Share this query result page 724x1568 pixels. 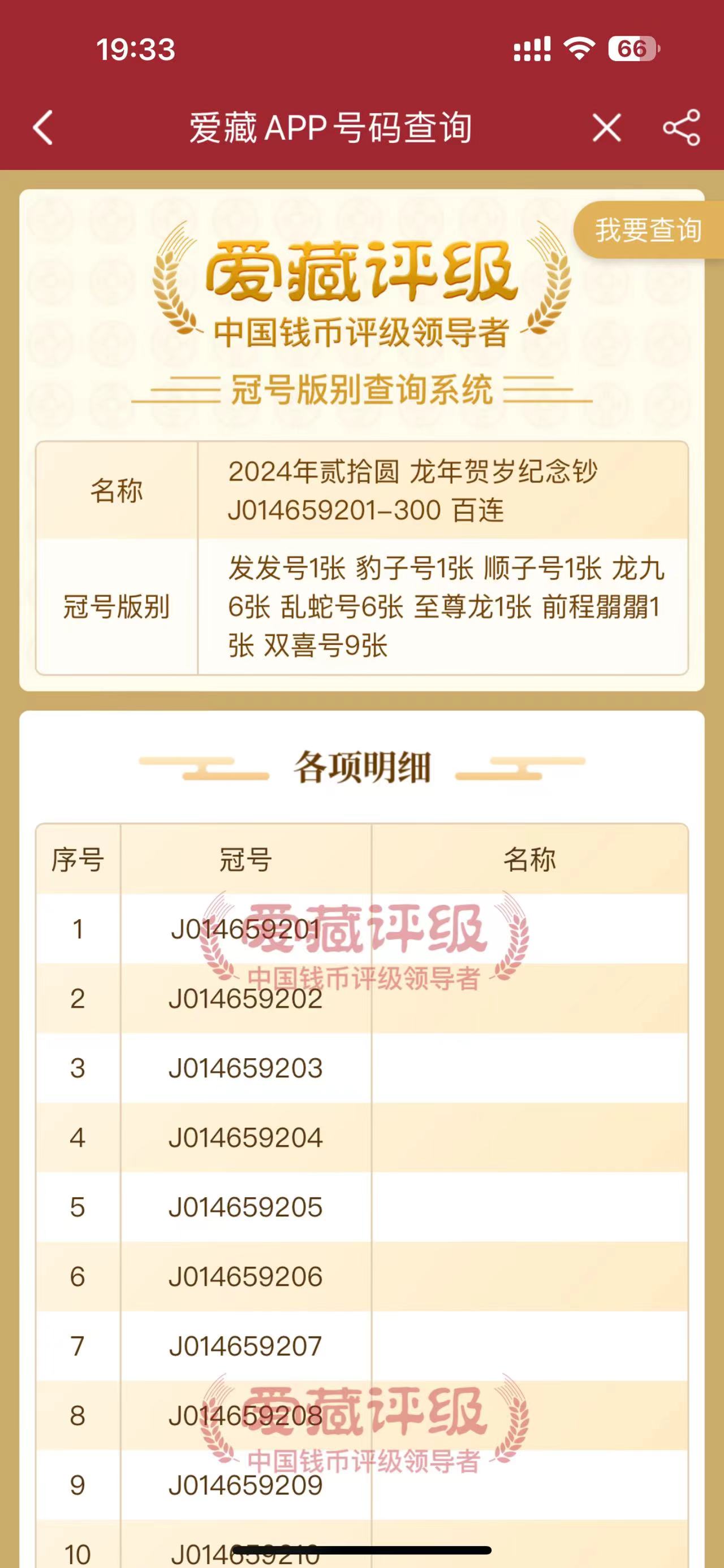tap(682, 128)
